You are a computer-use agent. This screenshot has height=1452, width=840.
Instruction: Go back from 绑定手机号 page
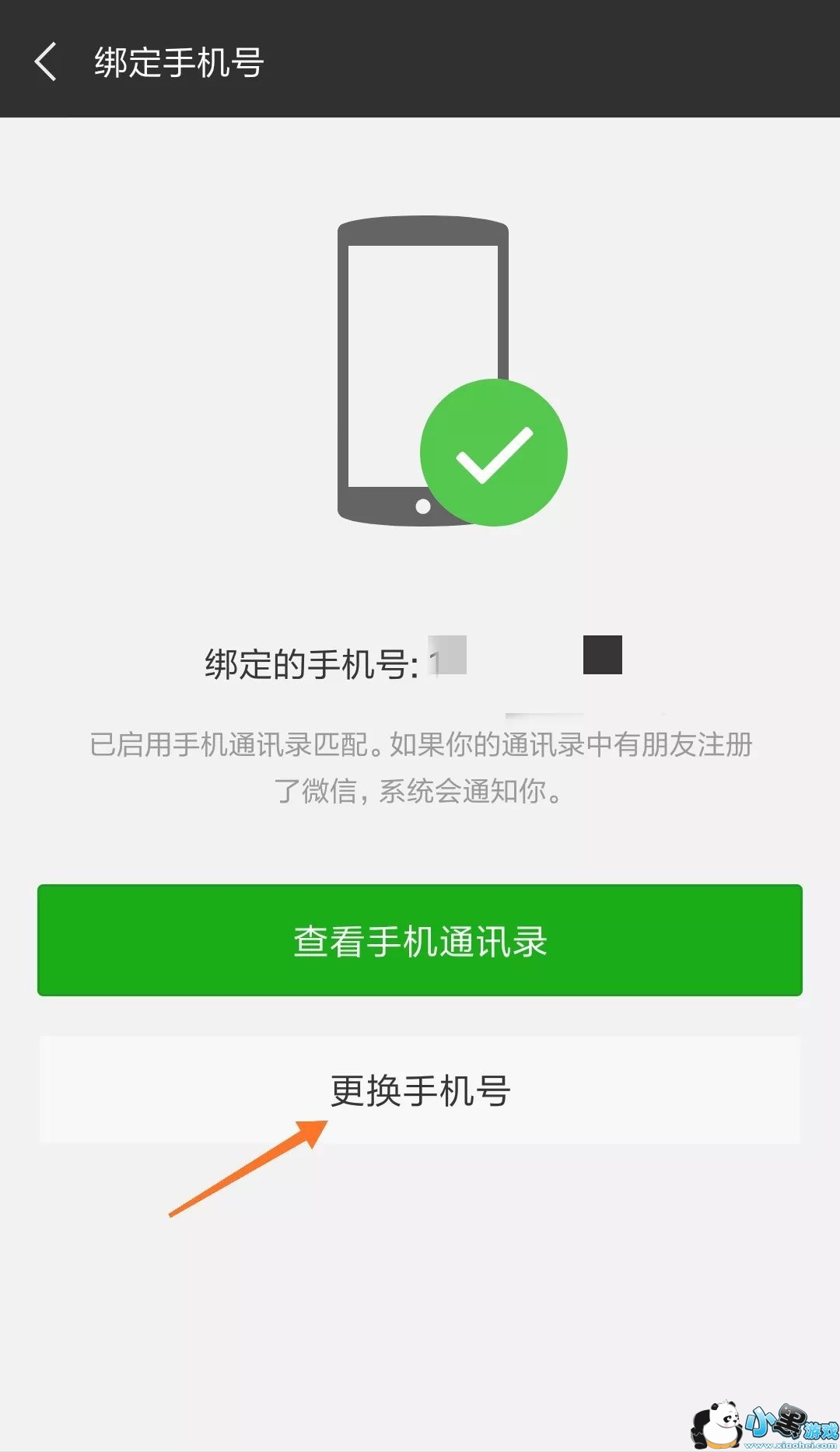click(47, 61)
